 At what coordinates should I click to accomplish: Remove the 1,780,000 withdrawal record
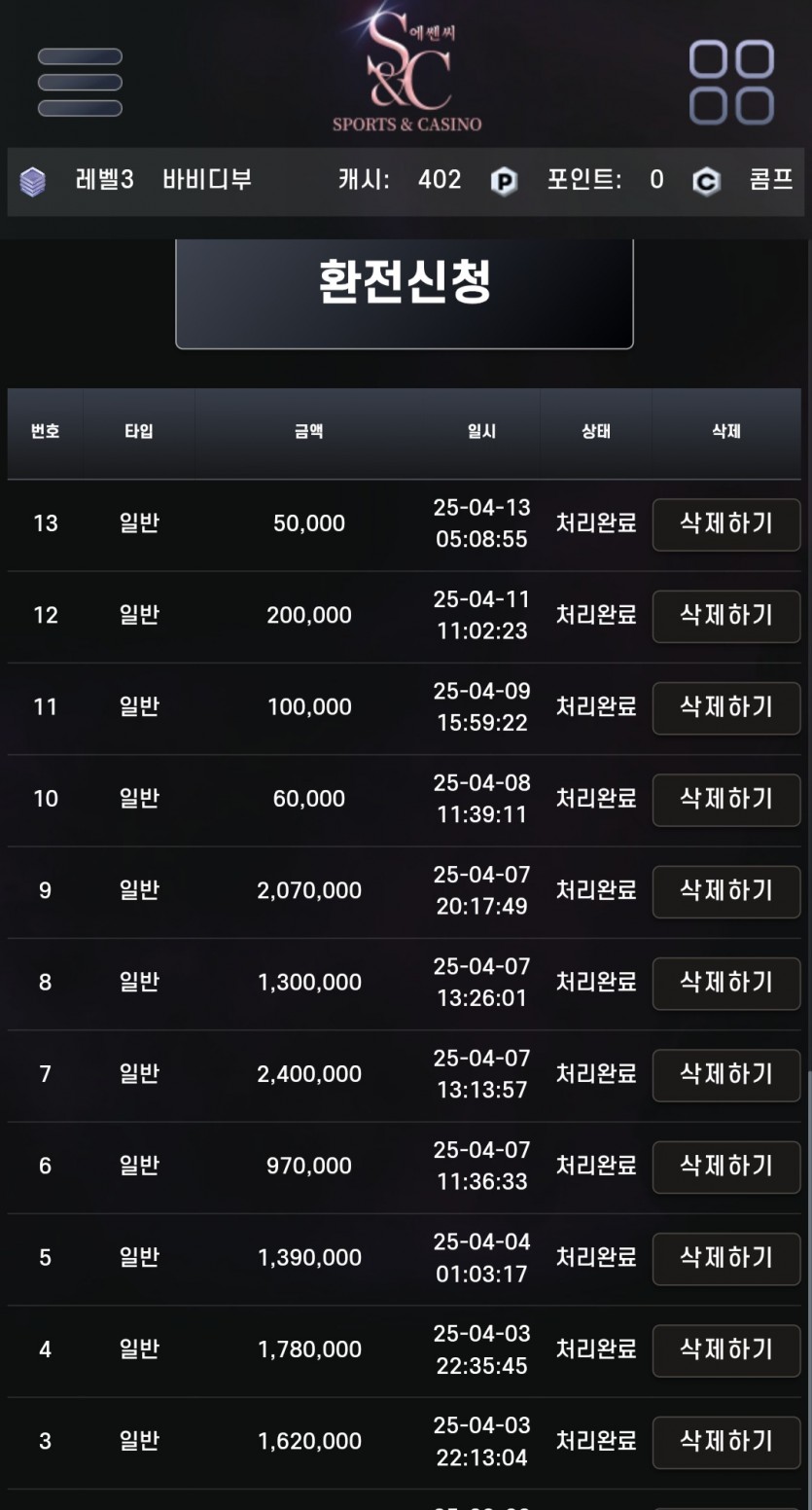(x=726, y=1350)
